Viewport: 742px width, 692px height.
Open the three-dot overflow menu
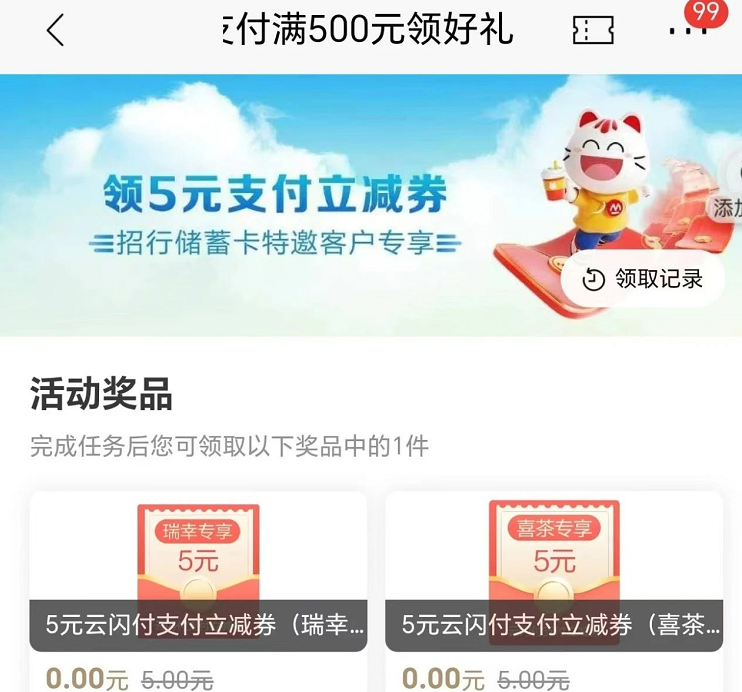click(x=686, y=32)
